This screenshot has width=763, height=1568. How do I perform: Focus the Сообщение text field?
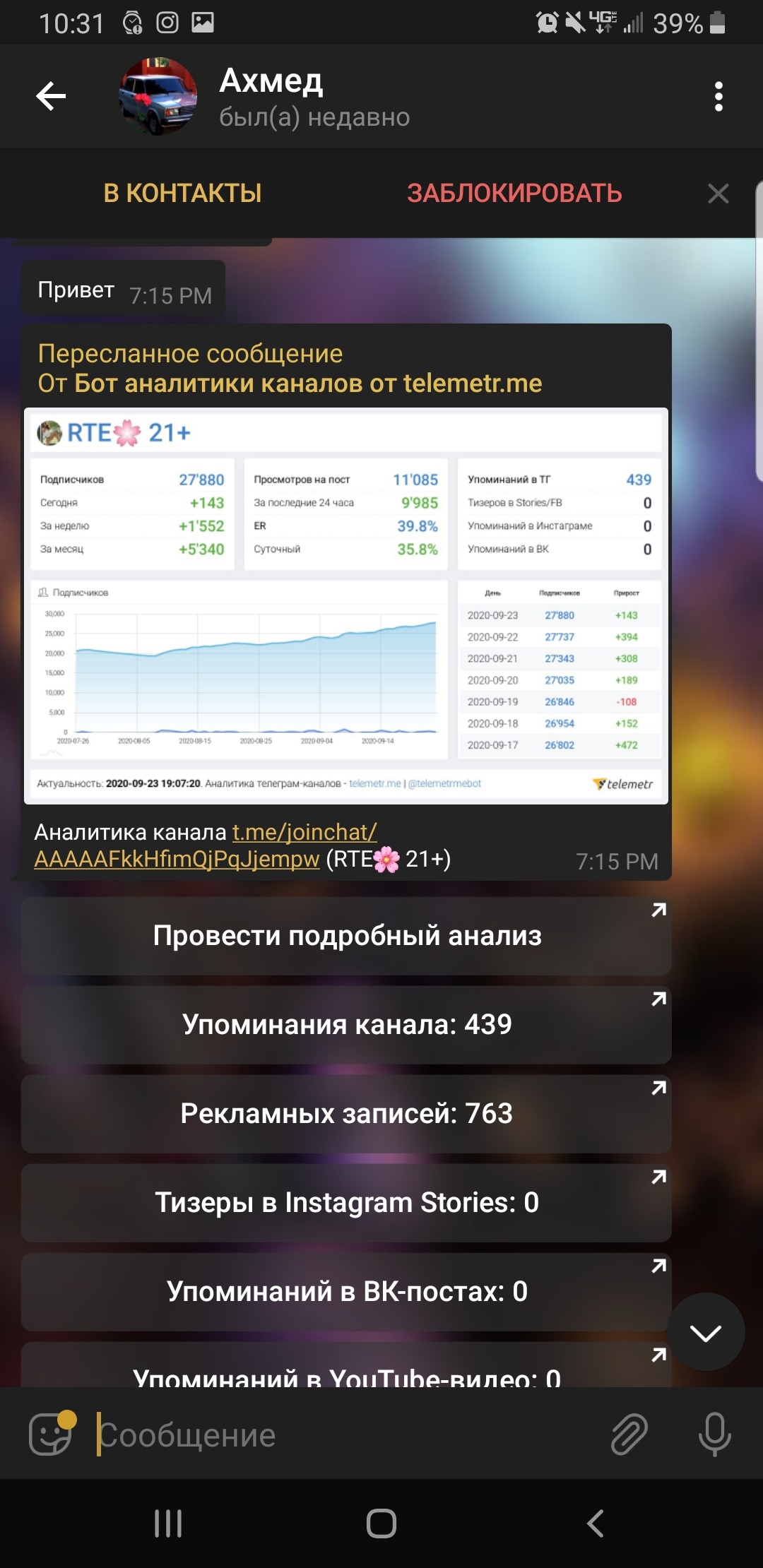339,1435
